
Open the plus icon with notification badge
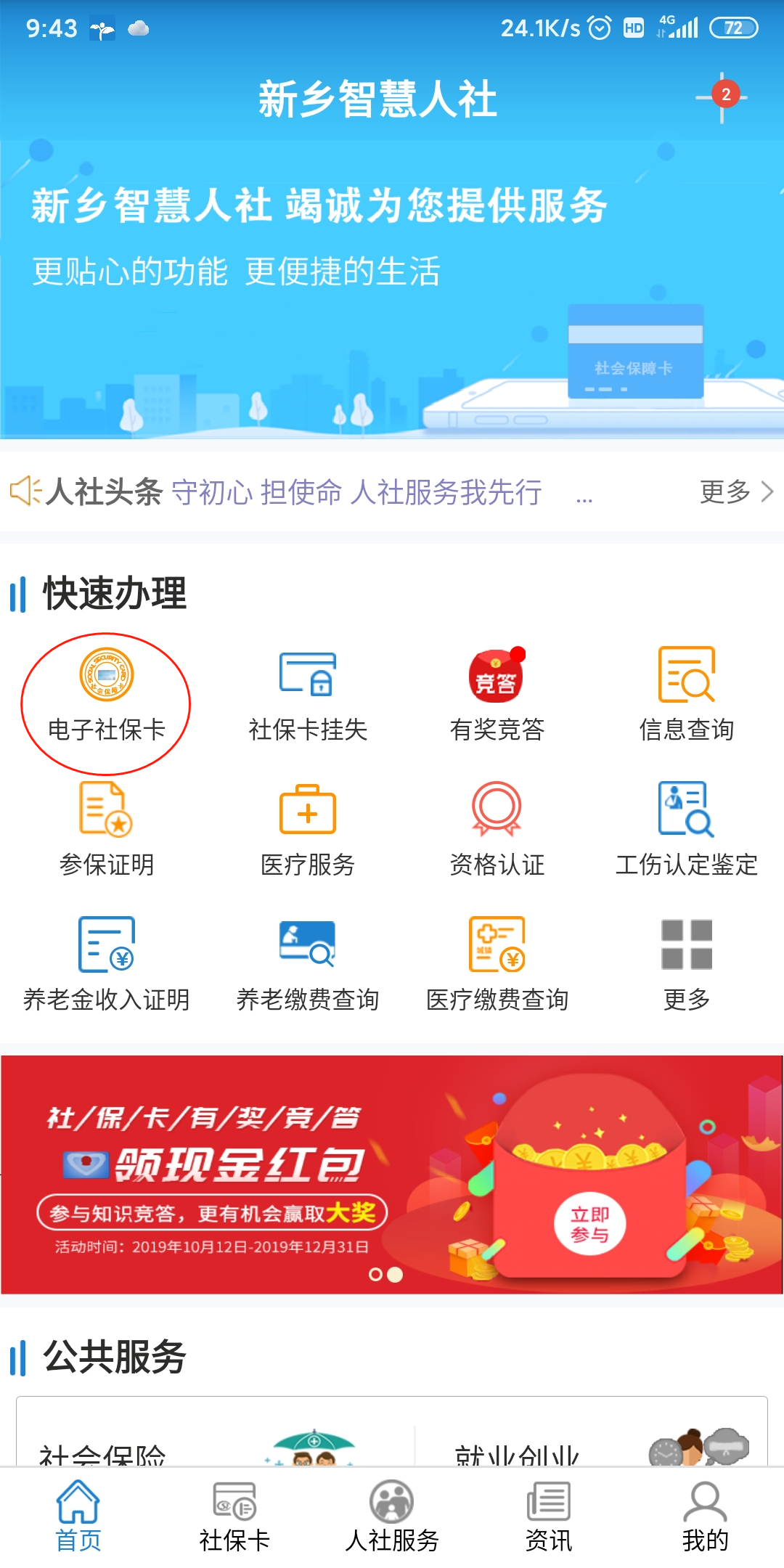pos(722,97)
